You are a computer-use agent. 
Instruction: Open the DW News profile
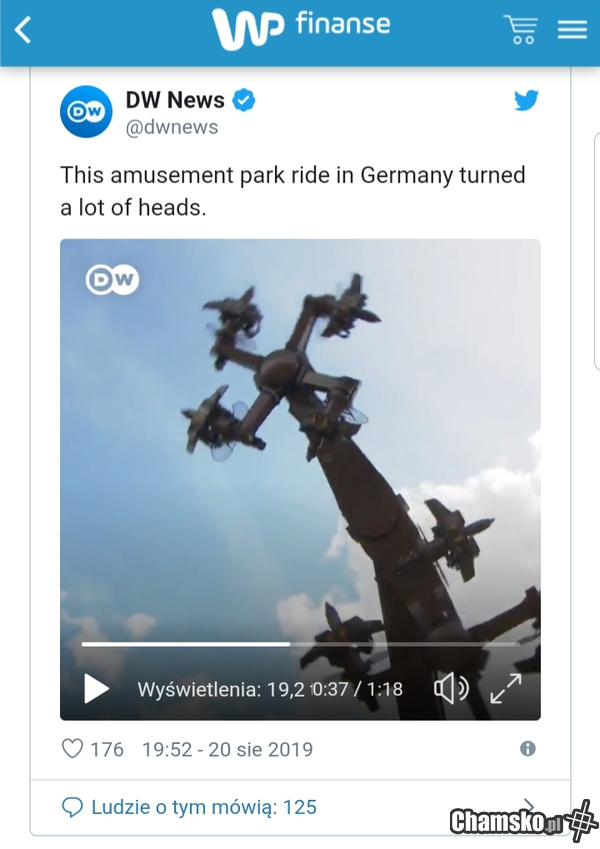(x=175, y=100)
